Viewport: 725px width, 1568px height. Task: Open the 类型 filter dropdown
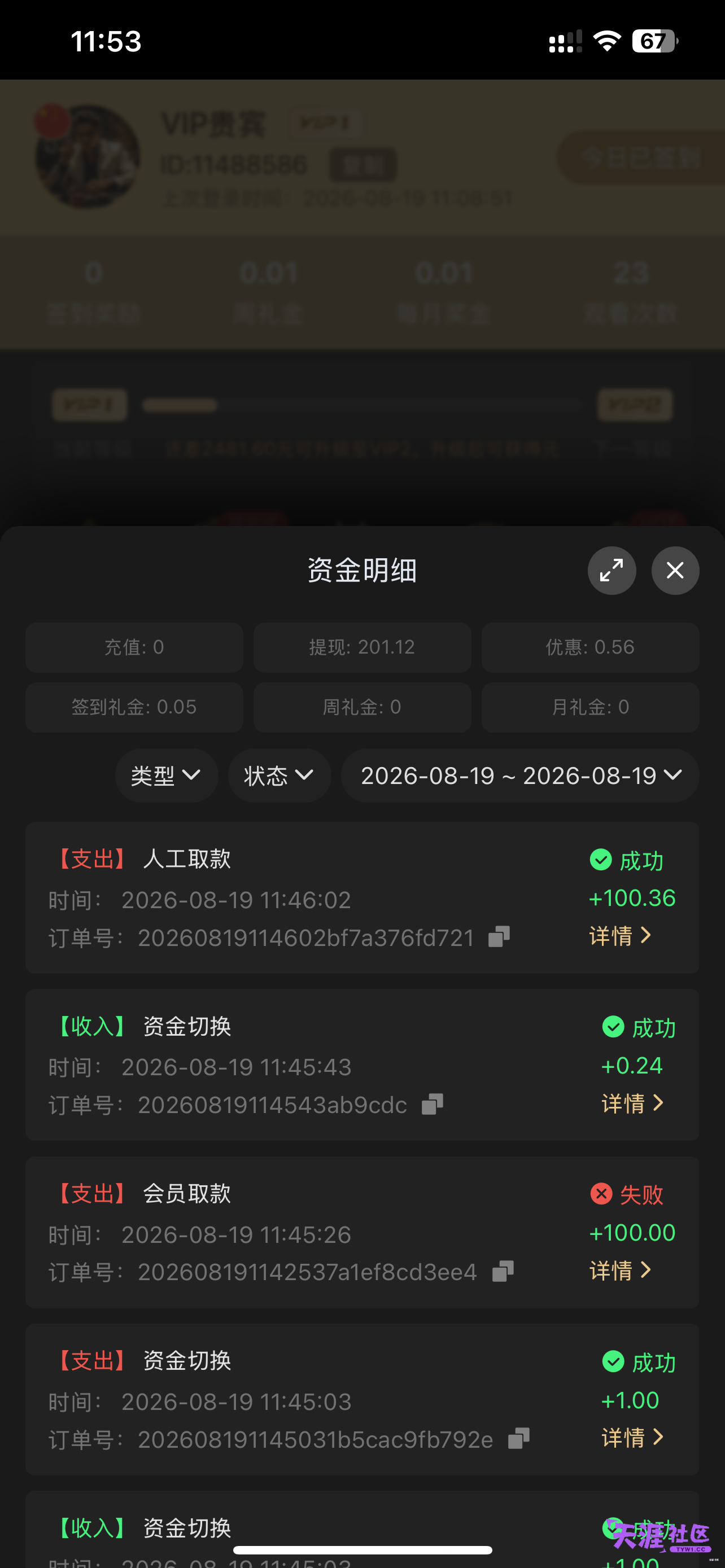click(166, 776)
